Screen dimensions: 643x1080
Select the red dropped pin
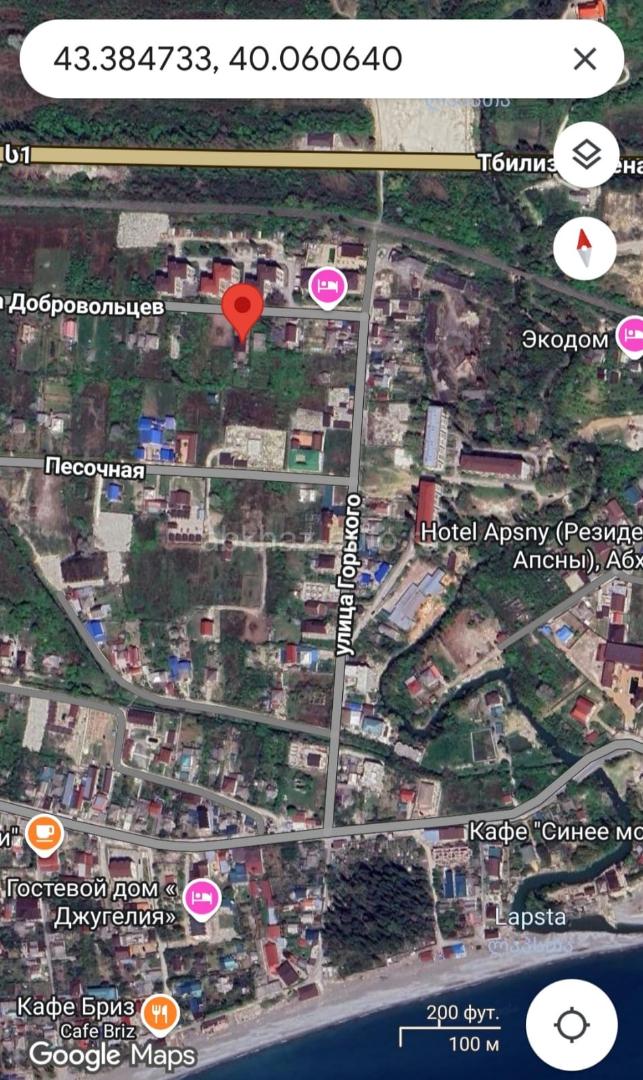(x=242, y=313)
